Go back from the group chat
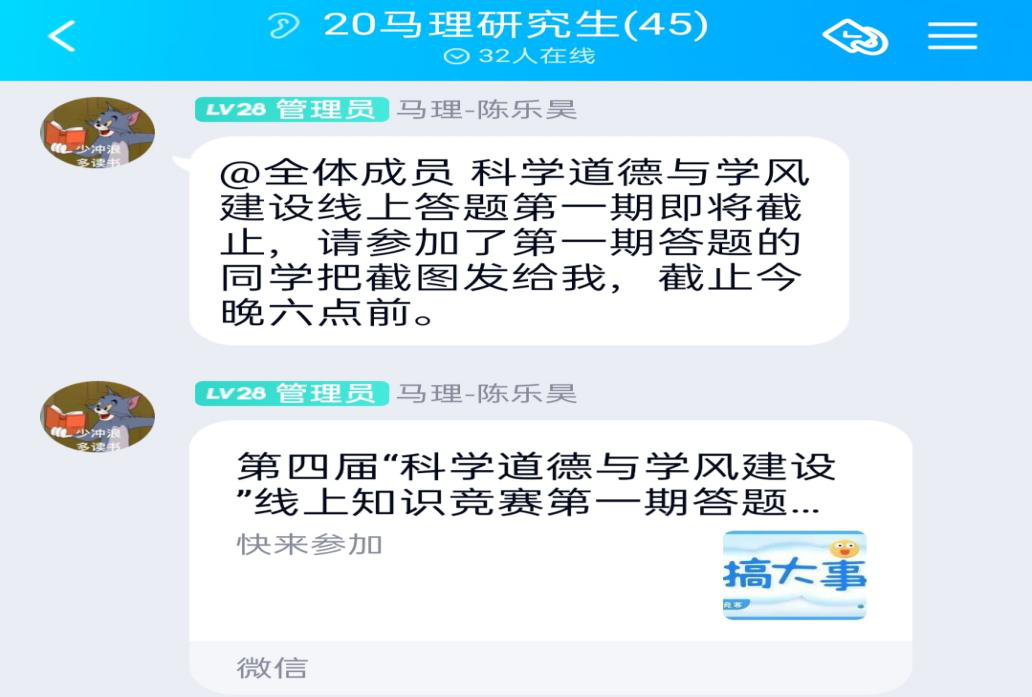Image resolution: width=1032 pixels, height=697 pixels. click(62, 37)
